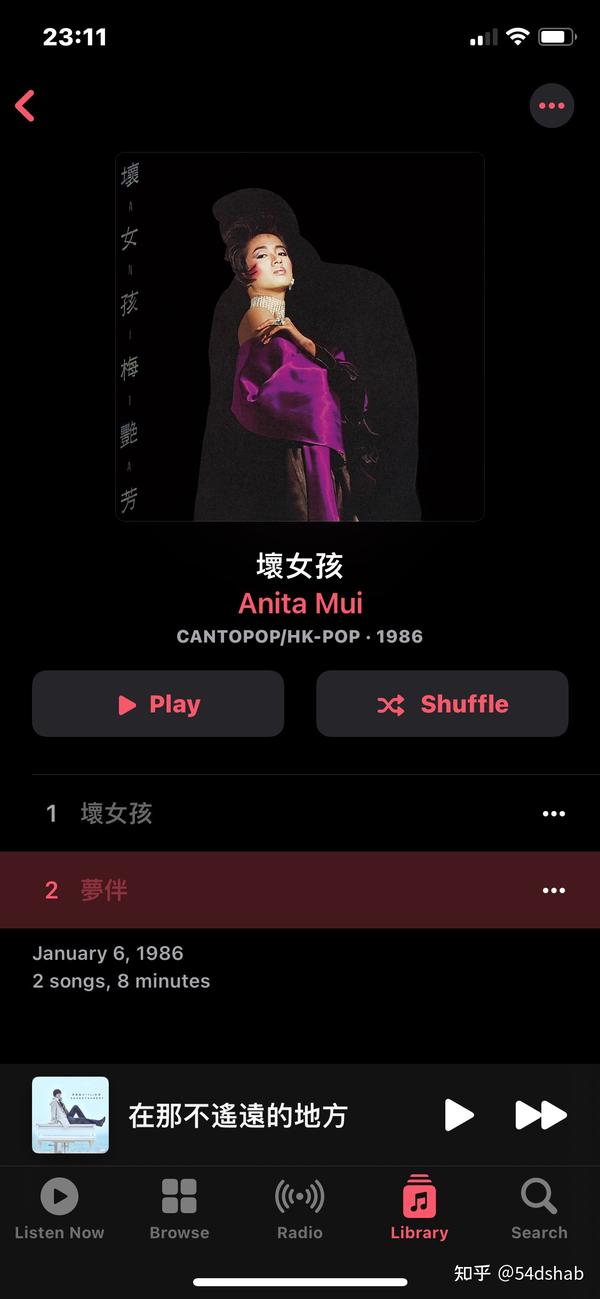
Task: Shuffle the album songs
Action: click(442, 704)
